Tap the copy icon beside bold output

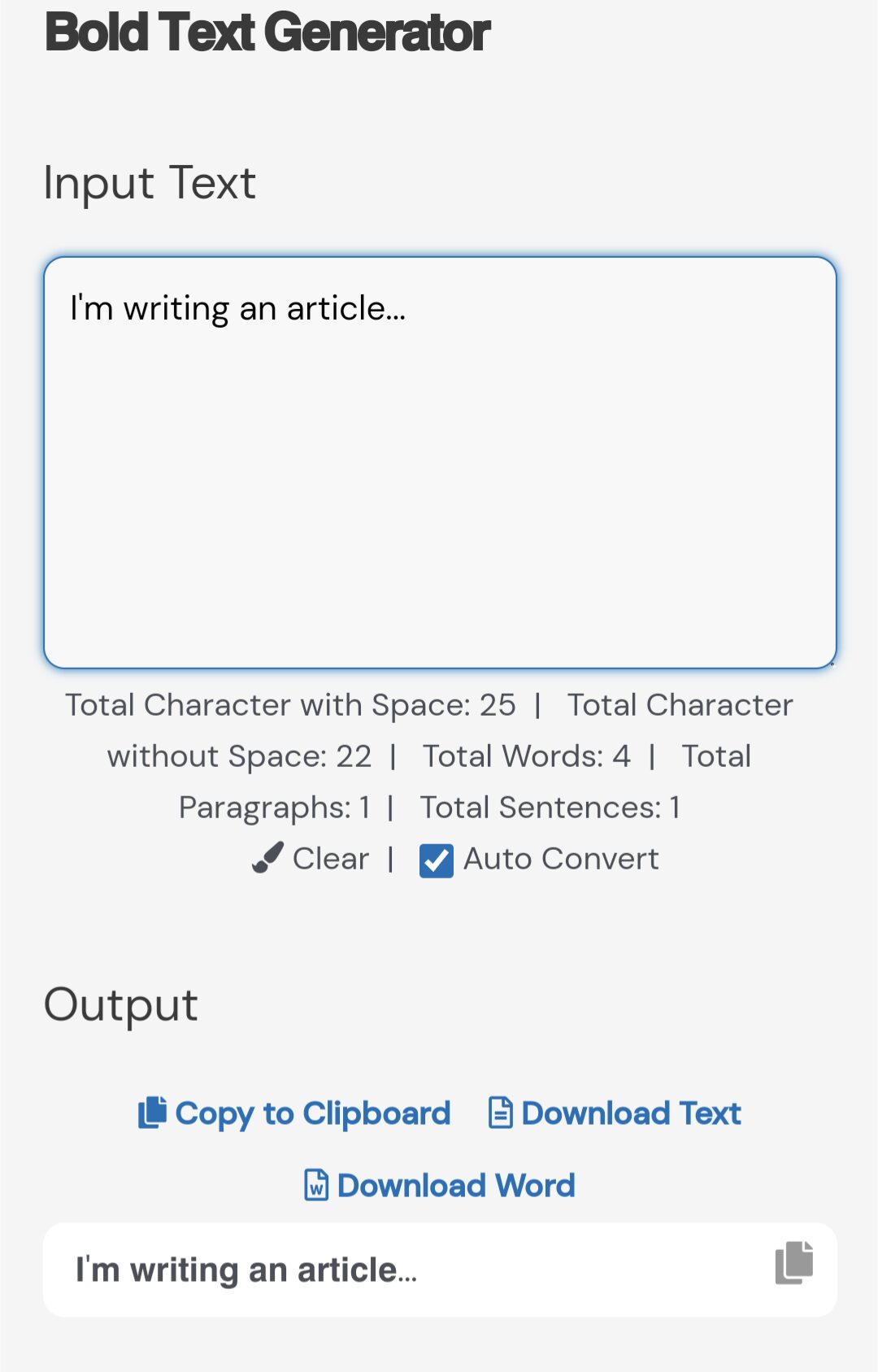[x=793, y=1263]
